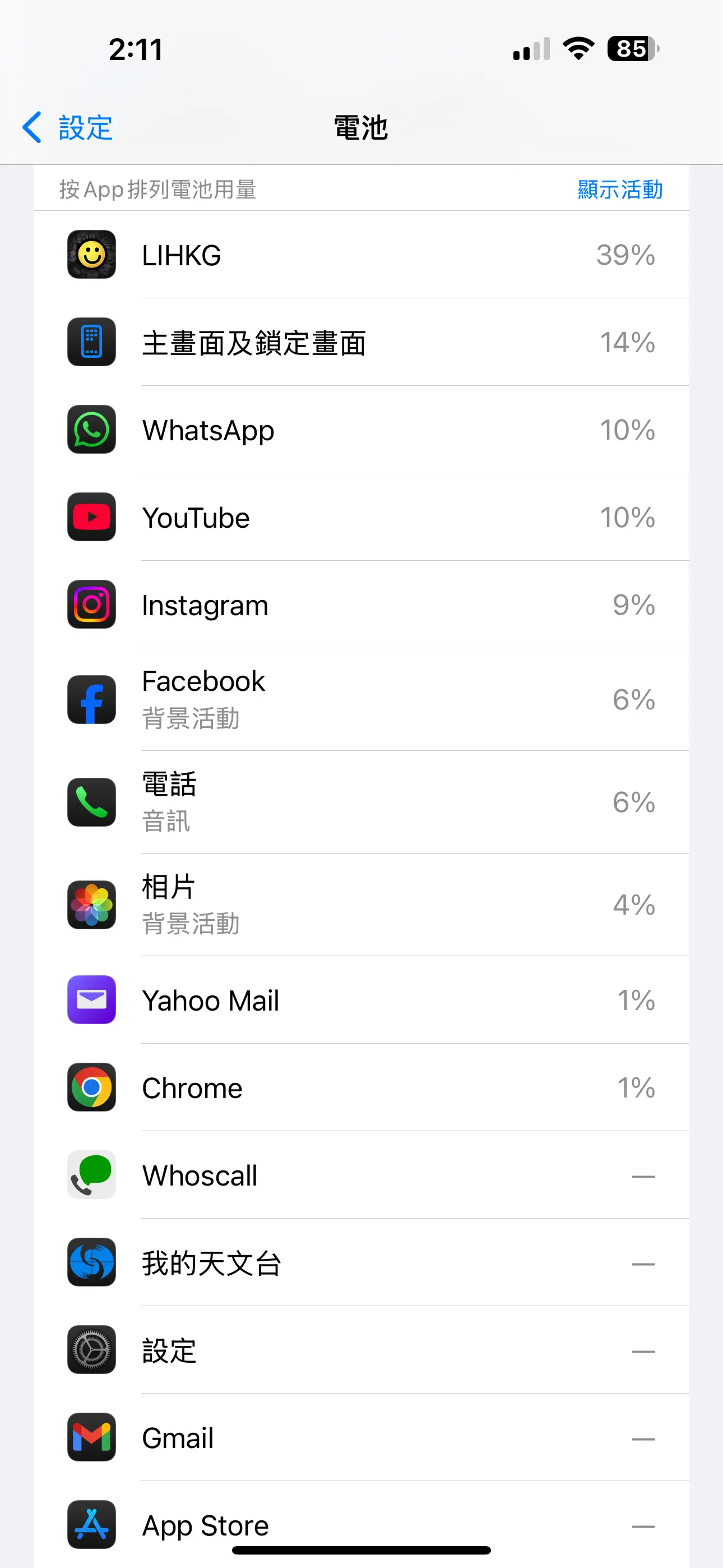Select the LIHKG battery usage row
Screen dimensions: 723x1568
361,255
